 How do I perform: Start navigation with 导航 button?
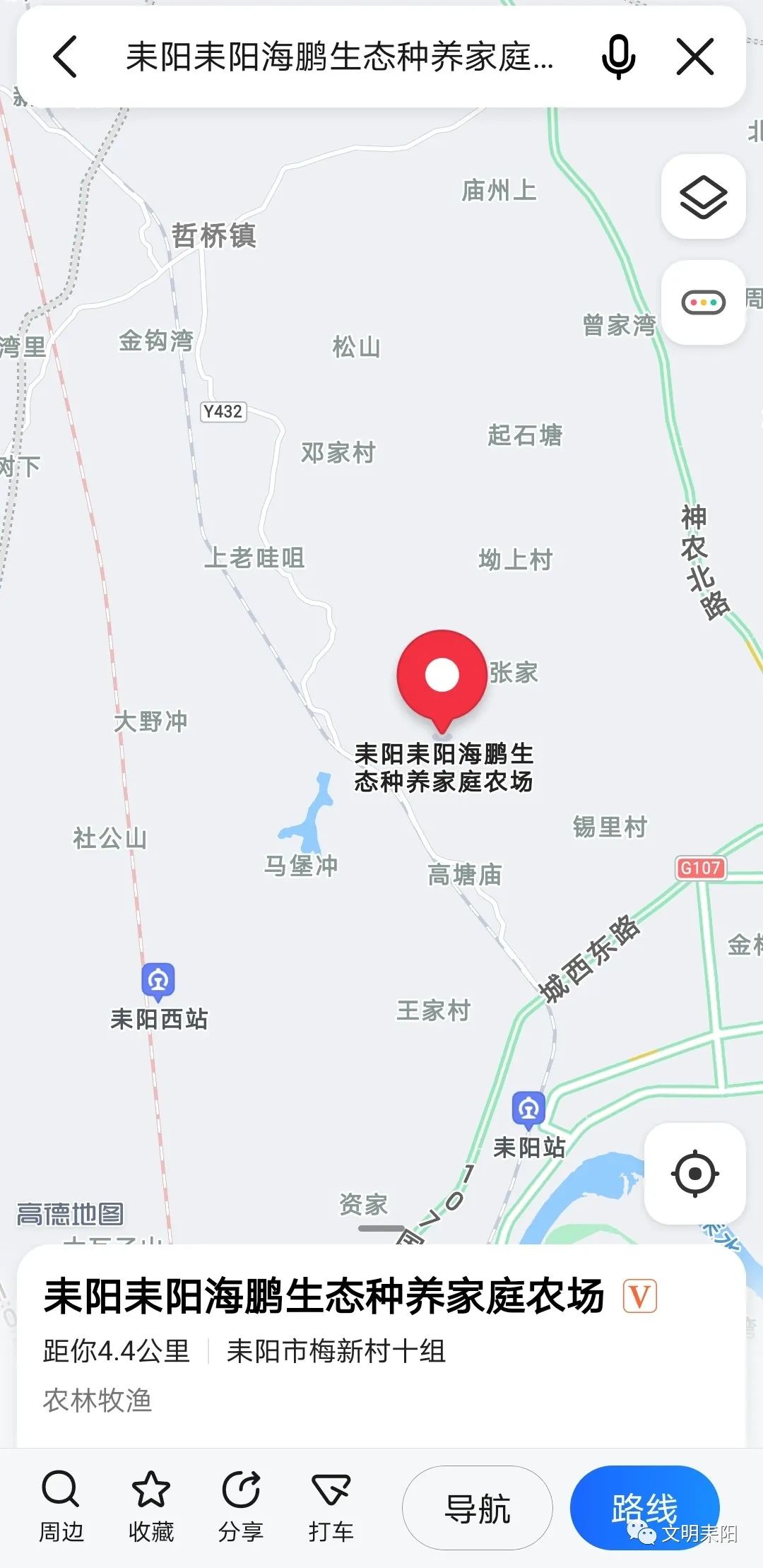tap(478, 1509)
